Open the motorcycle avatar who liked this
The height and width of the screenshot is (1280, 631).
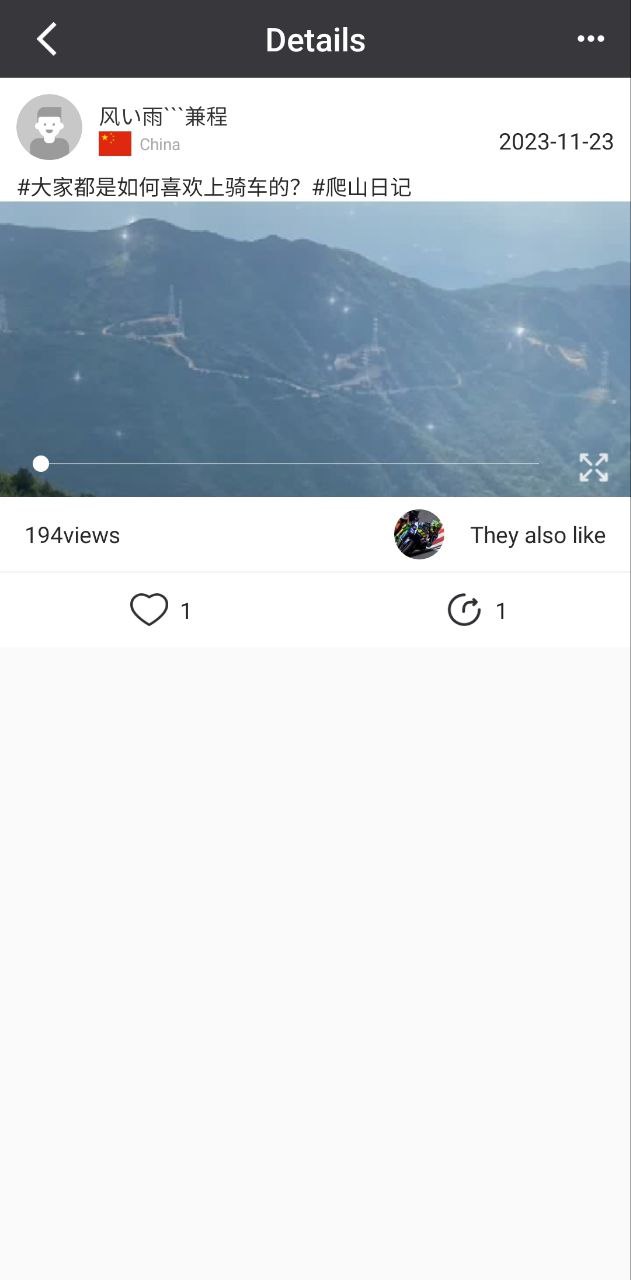pos(419,535)
